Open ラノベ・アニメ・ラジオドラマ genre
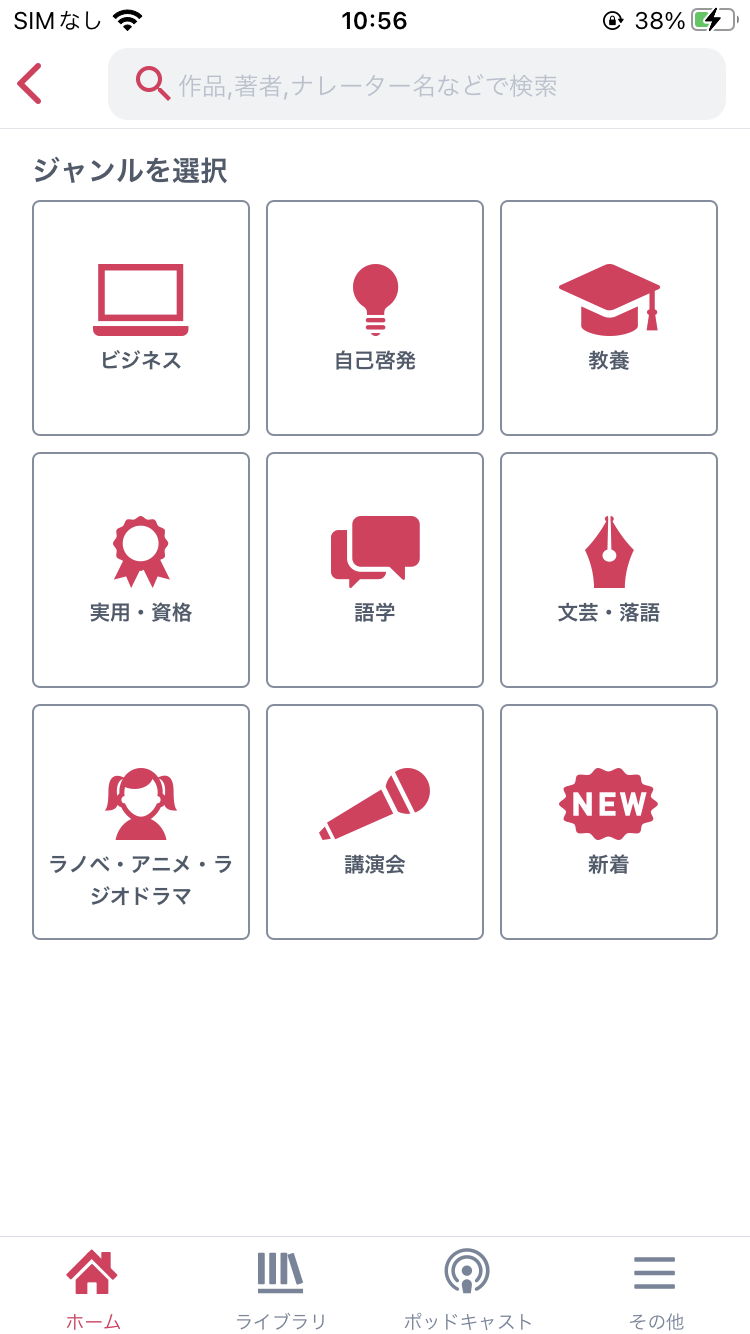Screen dimensions: 750x1334 coord(141,822)
